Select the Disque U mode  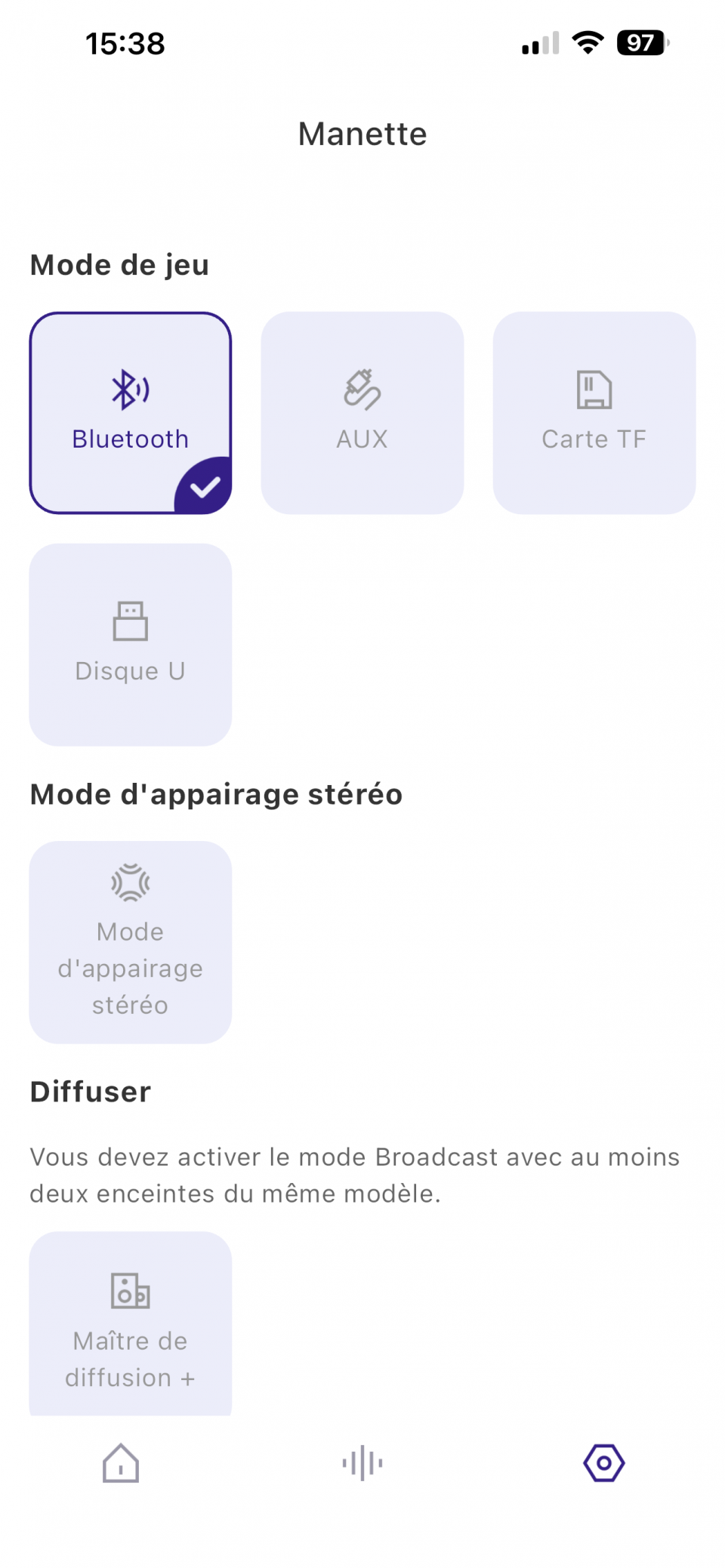[x=130, y=644]
